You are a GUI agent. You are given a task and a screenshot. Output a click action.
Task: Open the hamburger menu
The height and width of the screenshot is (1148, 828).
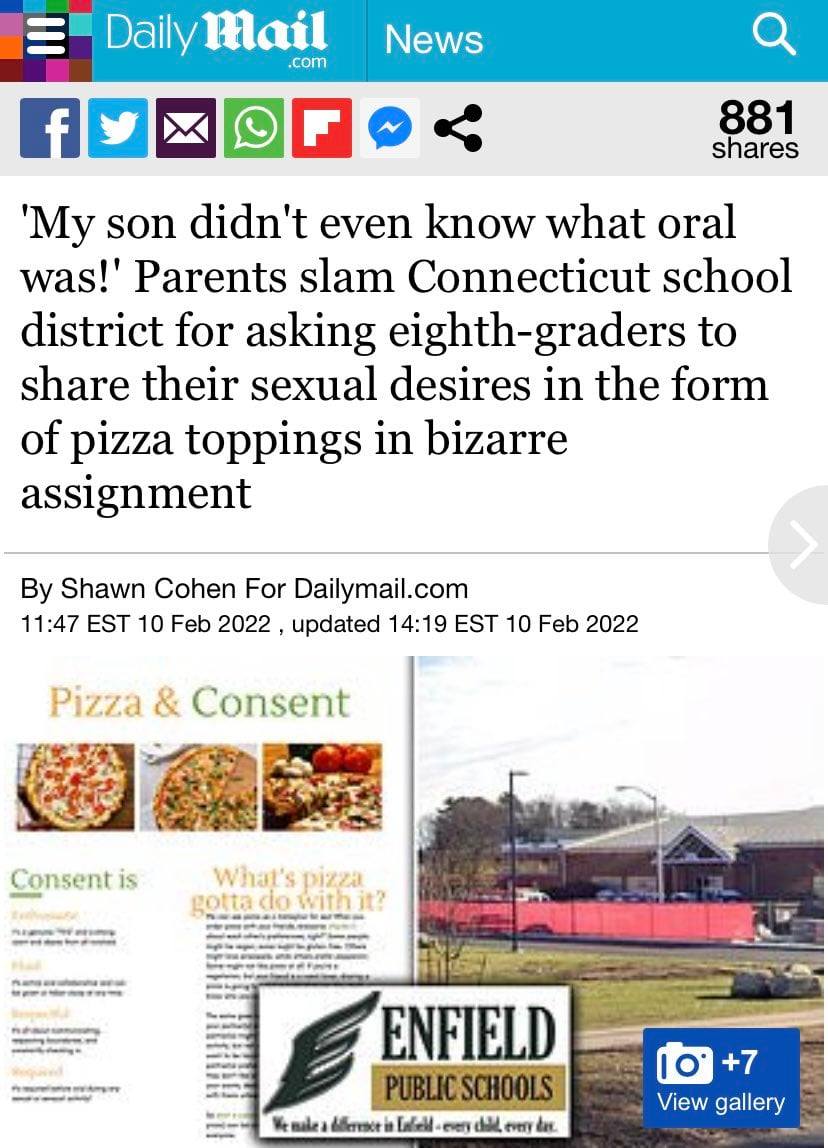44,40
